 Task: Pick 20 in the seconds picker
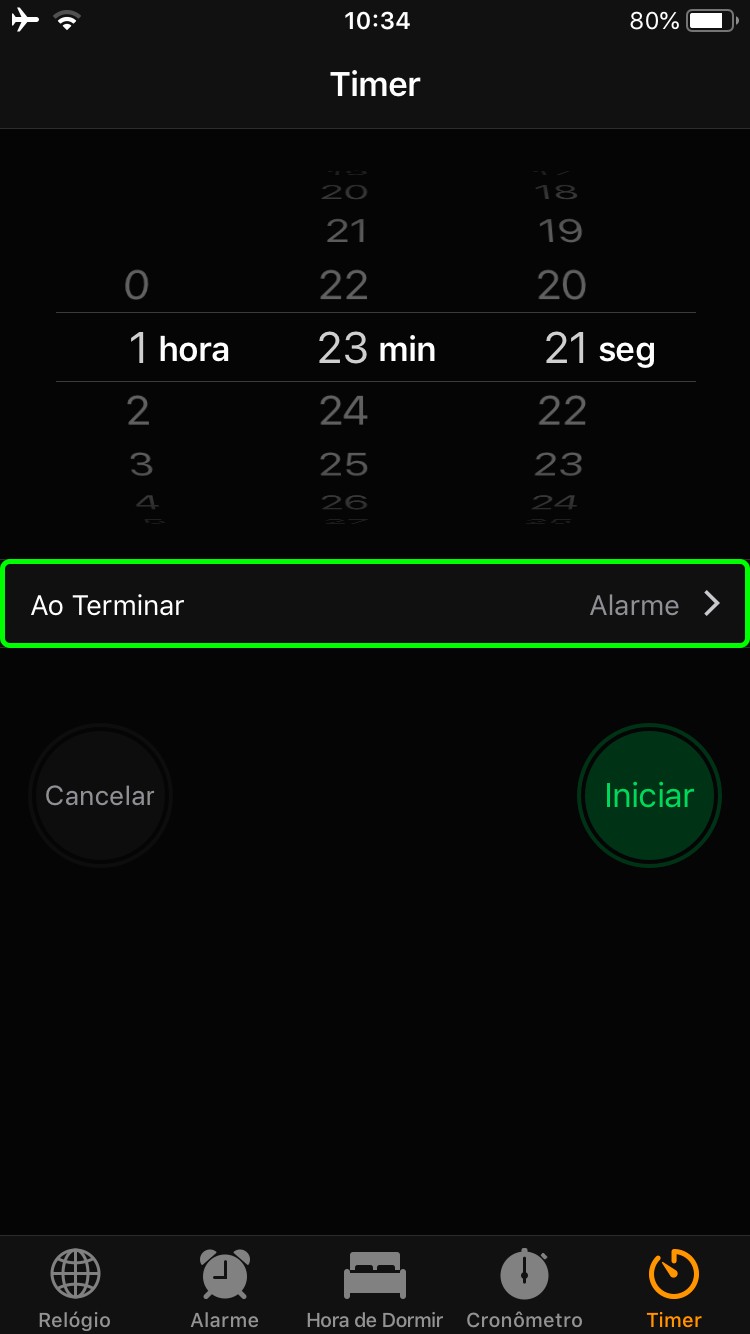(x=561, y=286)
